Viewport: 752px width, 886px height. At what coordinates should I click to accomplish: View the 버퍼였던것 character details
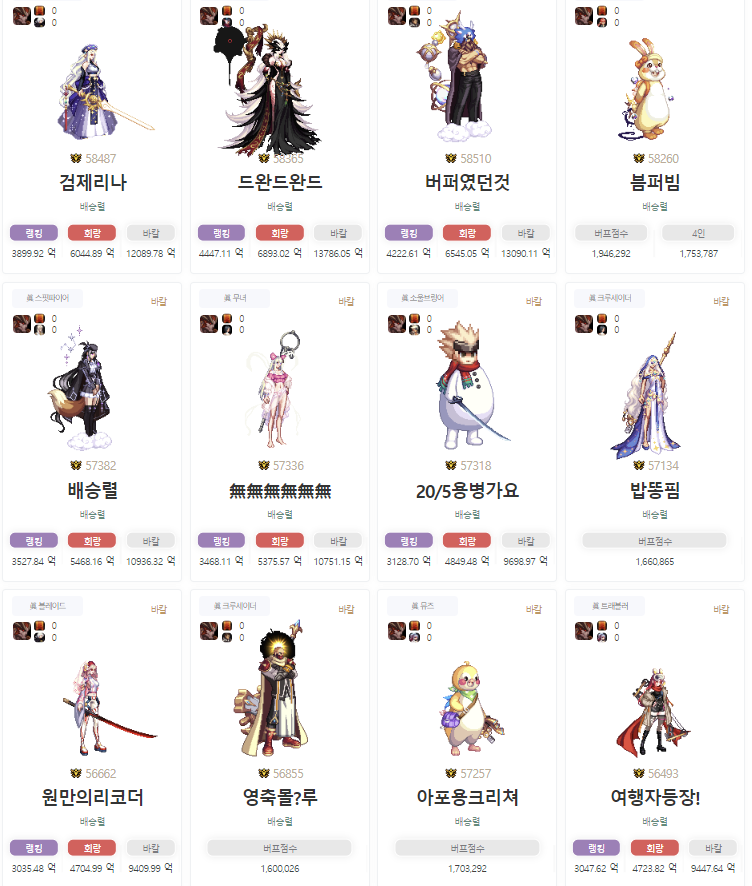click(467, 182)
